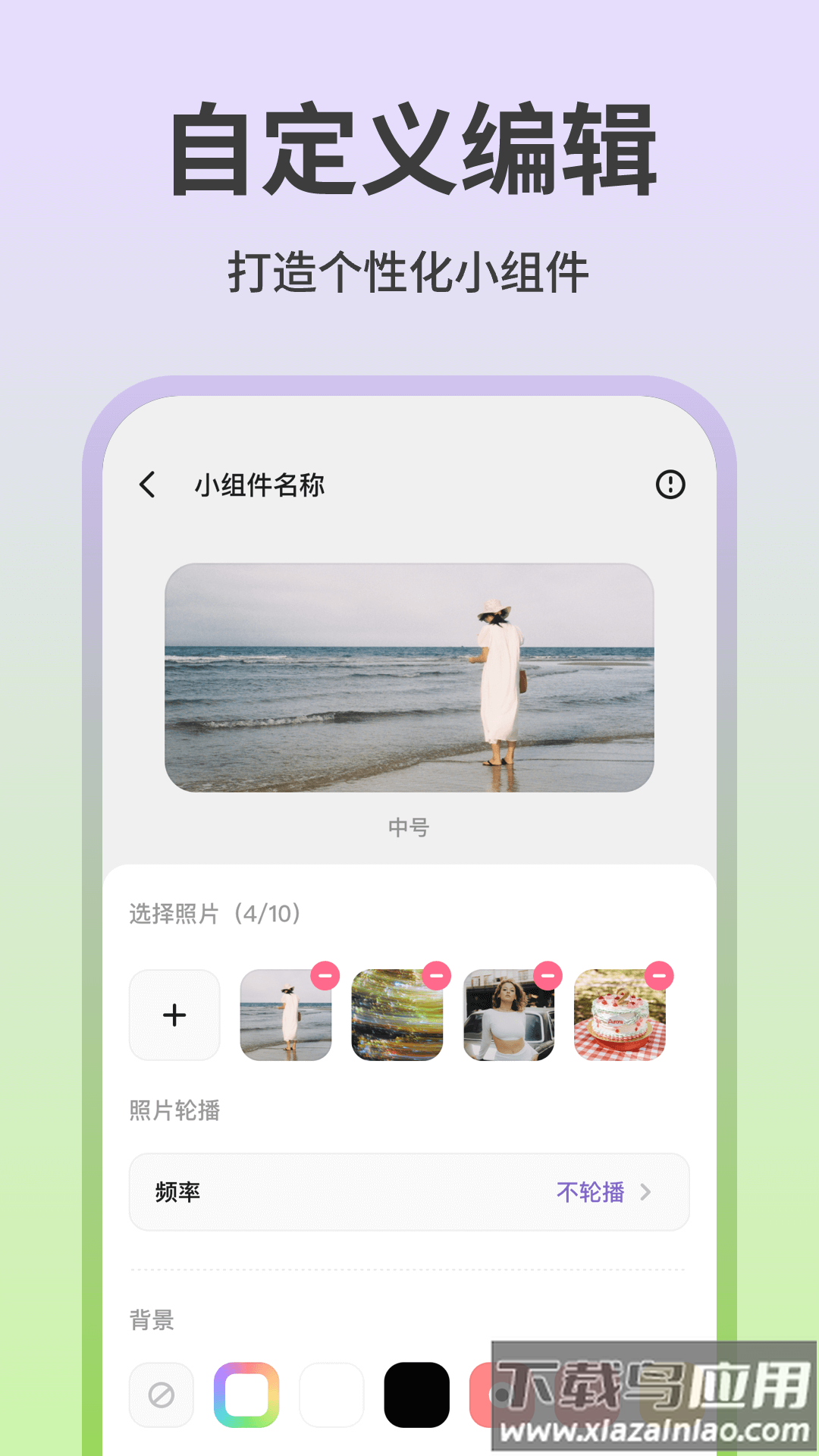Tap the chevron next to 不轮播
Image resolution: width=819 pixels, height=1456 pixels.
click(645, 1192)
